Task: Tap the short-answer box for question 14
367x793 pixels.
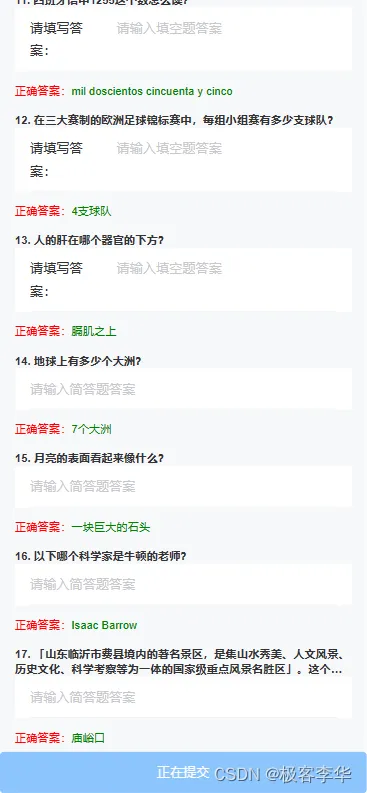Action: click(x=184, y=389)
